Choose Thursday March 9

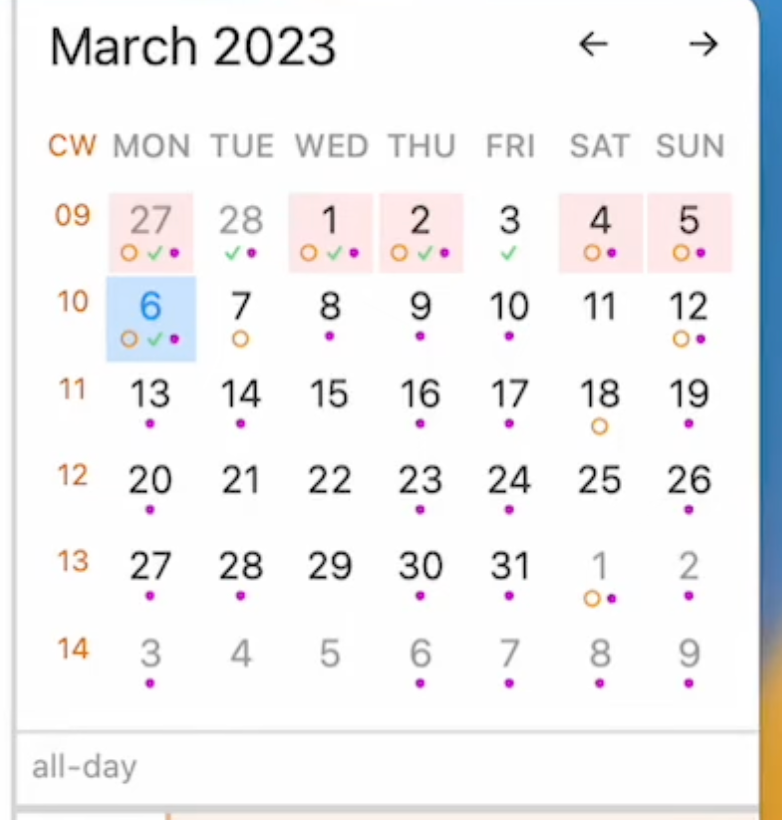(x=420, y=308)
